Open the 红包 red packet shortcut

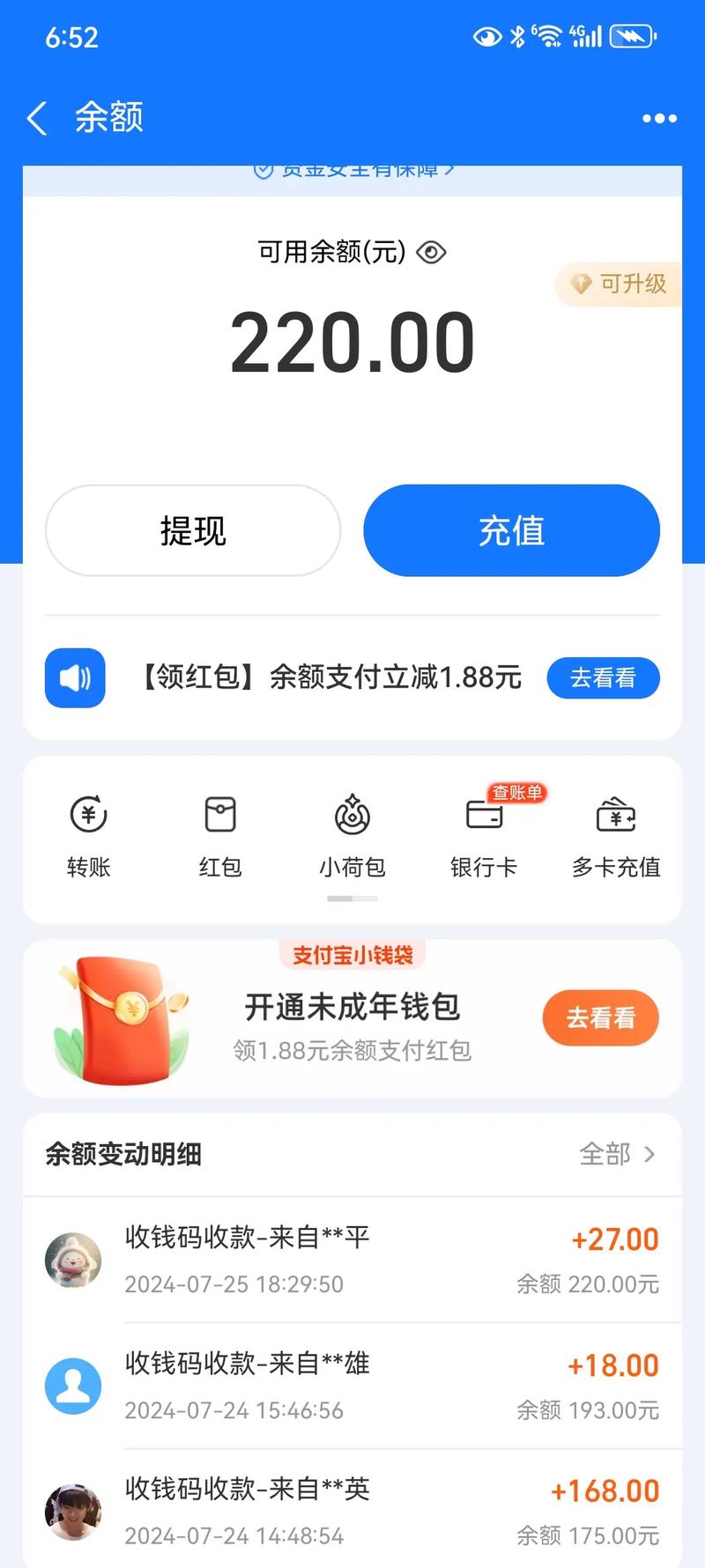[220, 834]
